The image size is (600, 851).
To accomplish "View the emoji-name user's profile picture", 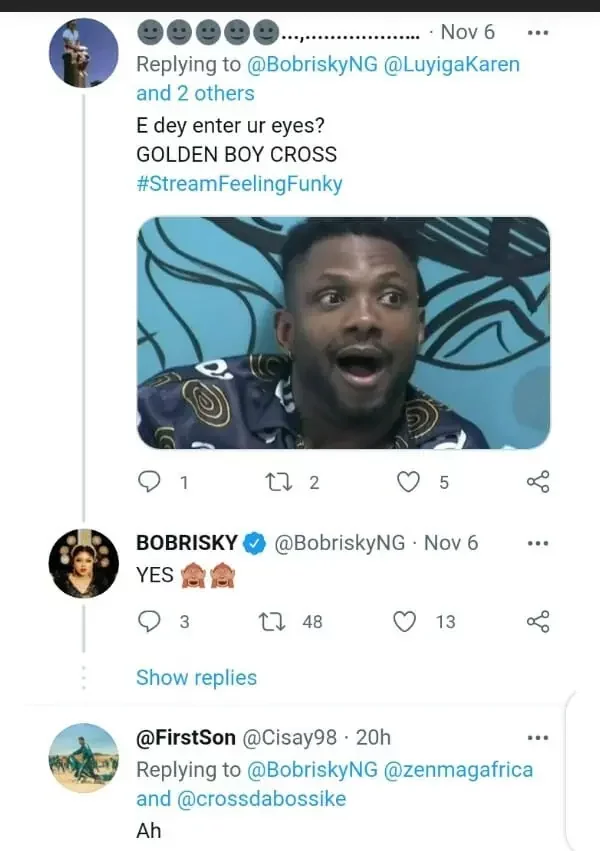I will point(84,52).
